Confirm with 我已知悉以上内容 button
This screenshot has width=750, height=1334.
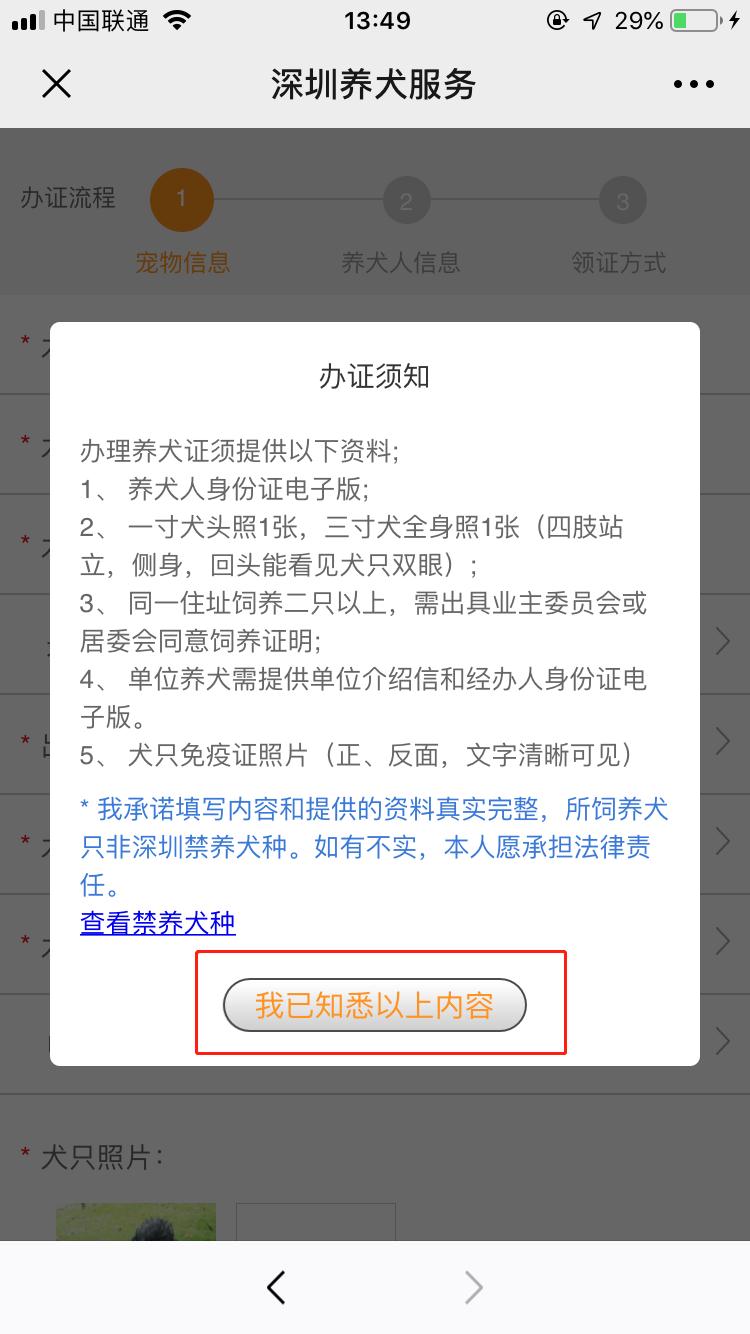(x=374, y=1004)
